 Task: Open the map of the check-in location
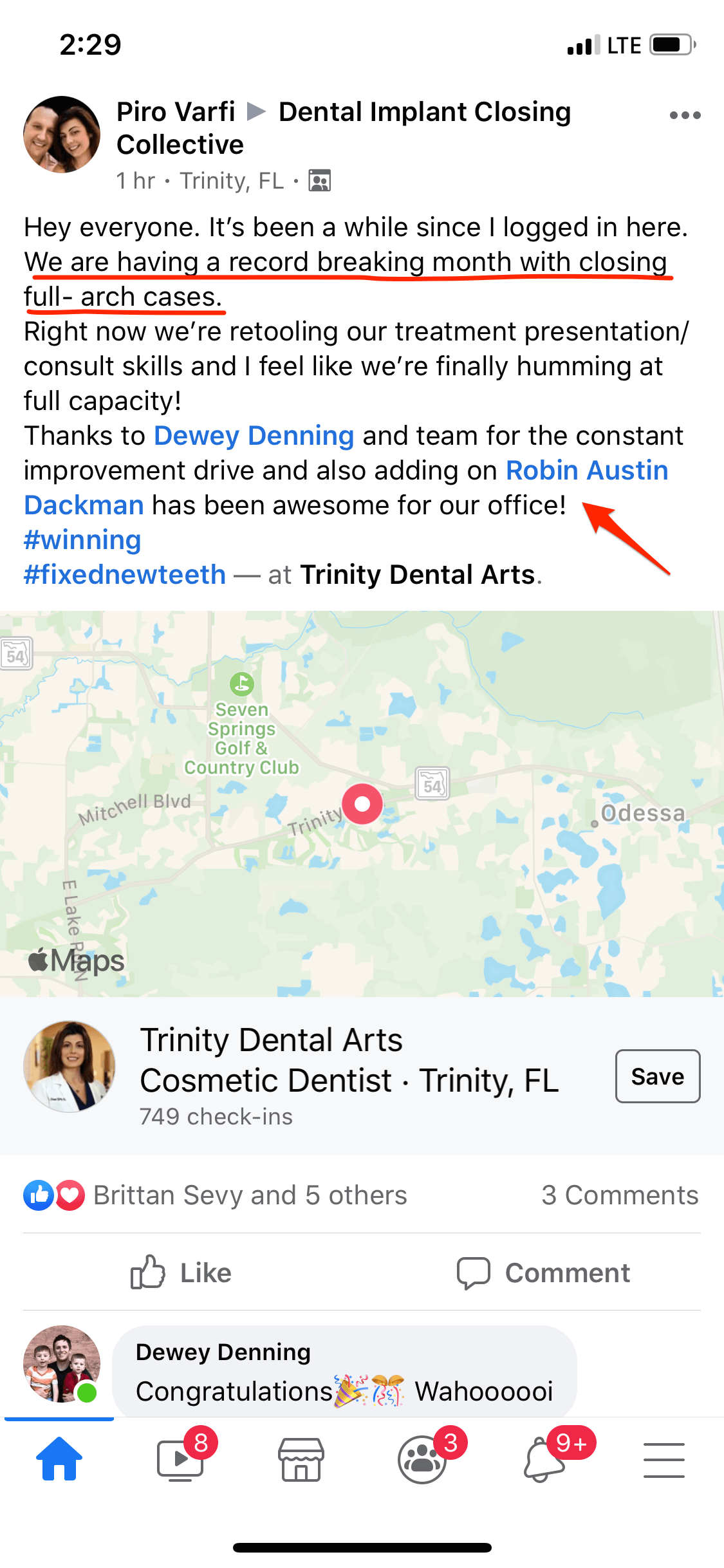[x=362, y=803]
